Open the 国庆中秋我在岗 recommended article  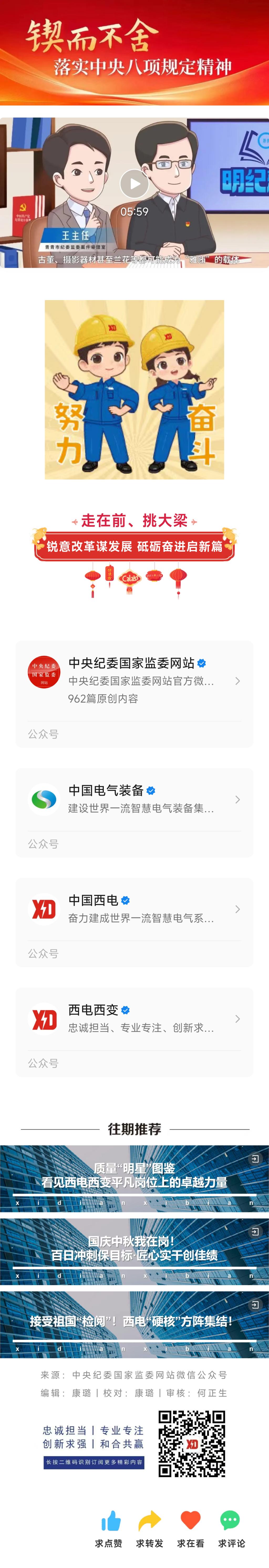[134, 1251]
